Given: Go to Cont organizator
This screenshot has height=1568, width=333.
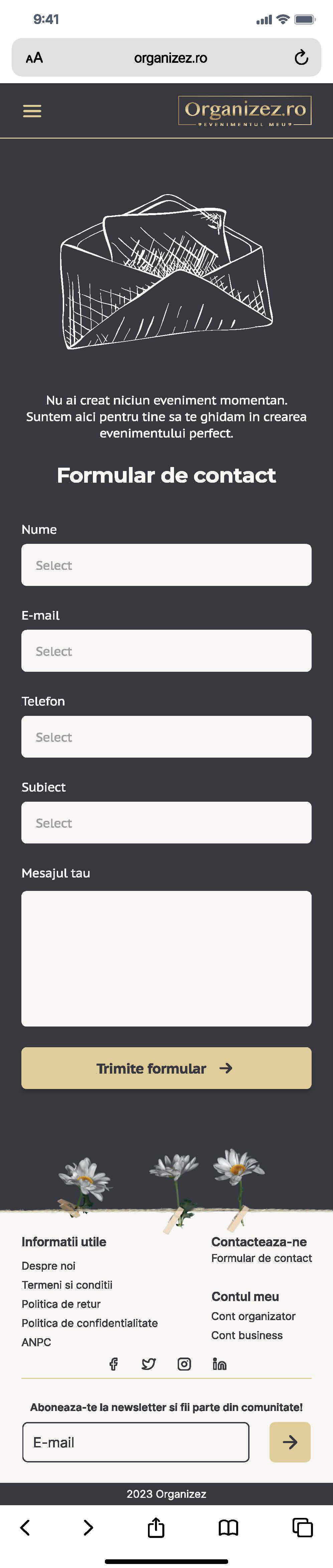Looking at the screenshot, I should (253, 1316).
